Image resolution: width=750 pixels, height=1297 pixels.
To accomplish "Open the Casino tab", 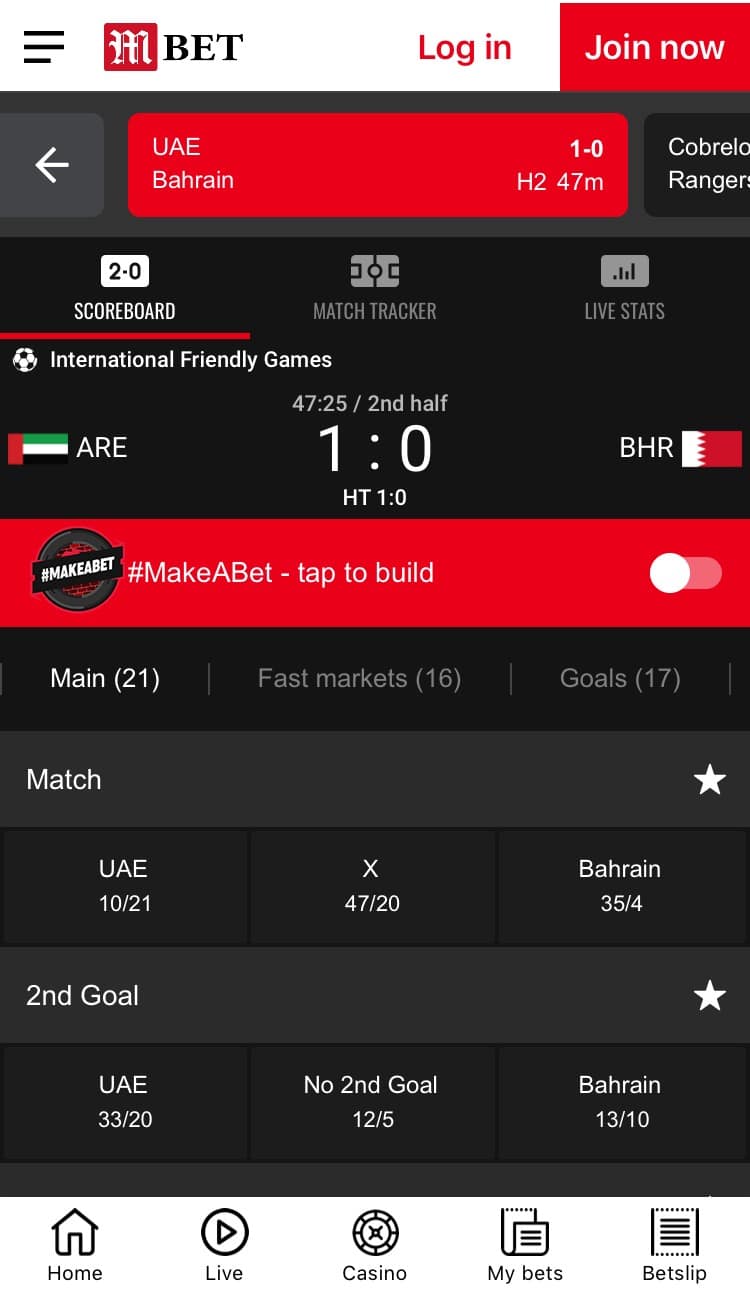I will pos(375,1246).
